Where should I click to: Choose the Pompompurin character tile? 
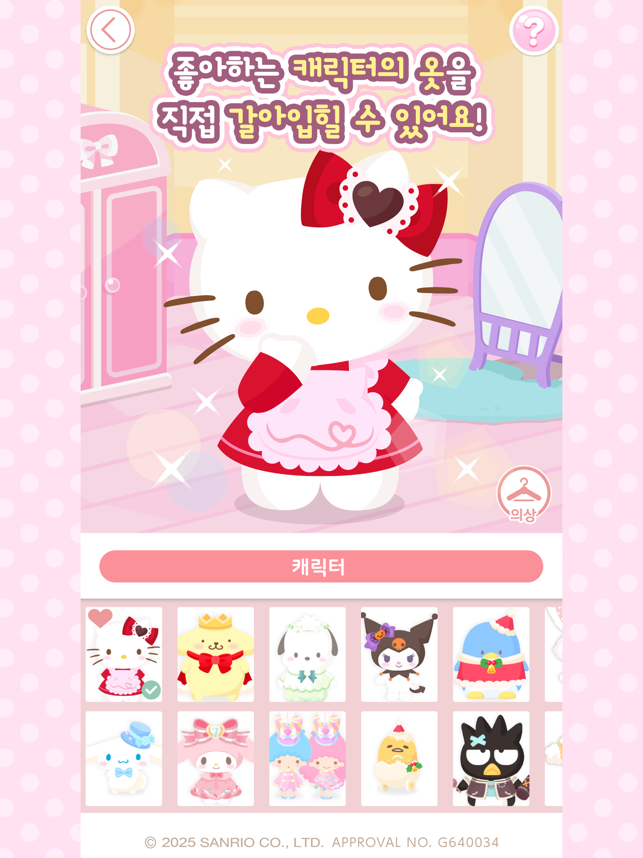[215, 654]
